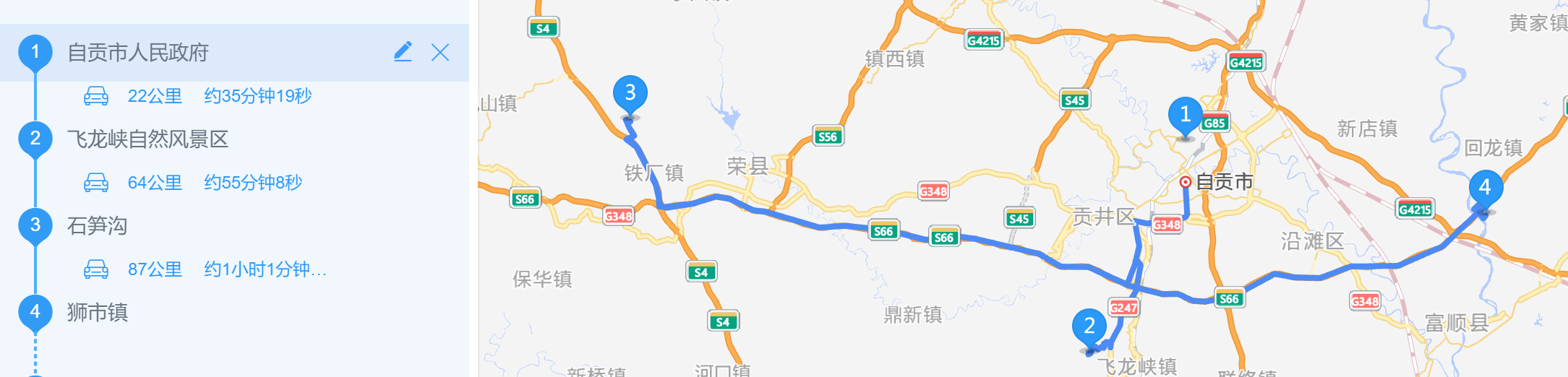Tap map marker 4 near 回龙镇
Viewport: 1568px width, 377px height.
pyautogui.click(x=1485, y=188)
